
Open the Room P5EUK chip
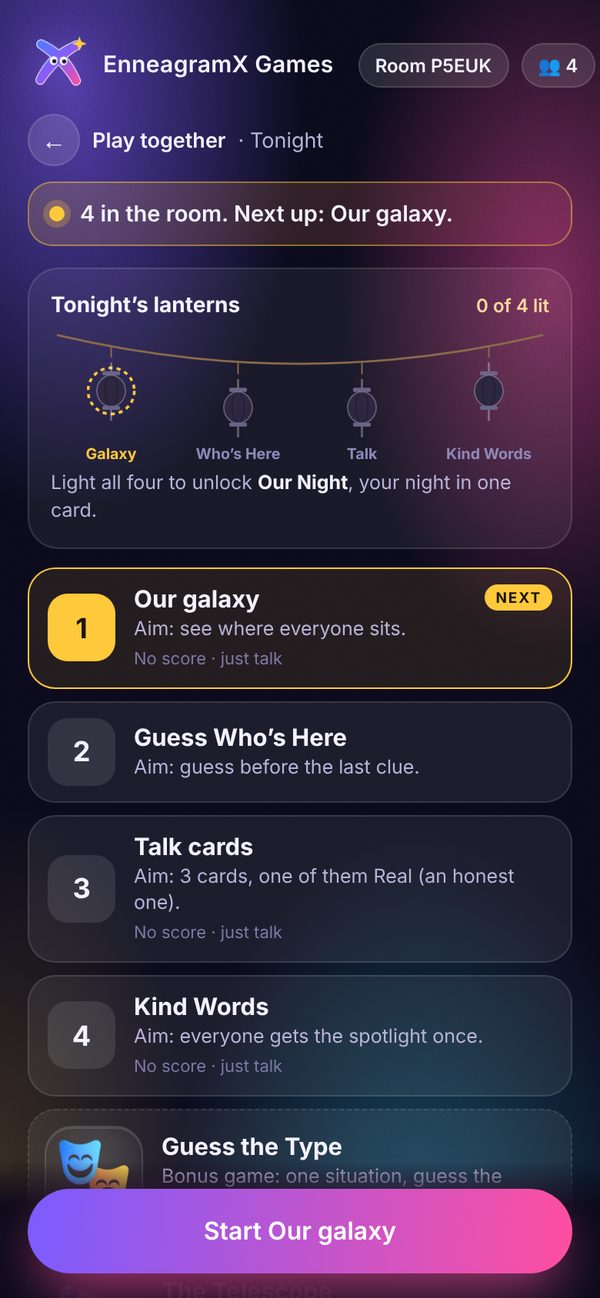[434, 66]
